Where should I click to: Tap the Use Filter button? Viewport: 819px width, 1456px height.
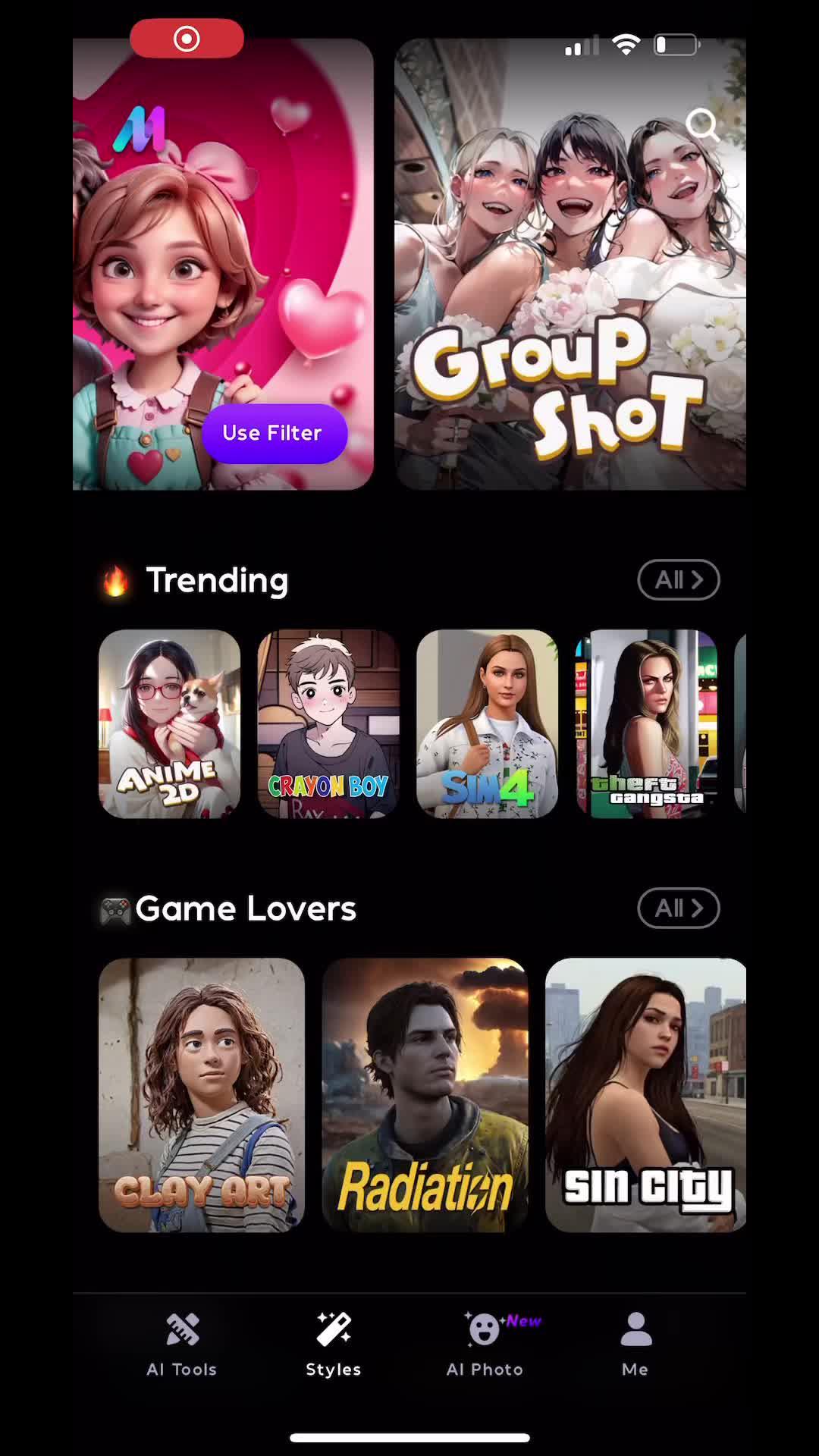274,433
